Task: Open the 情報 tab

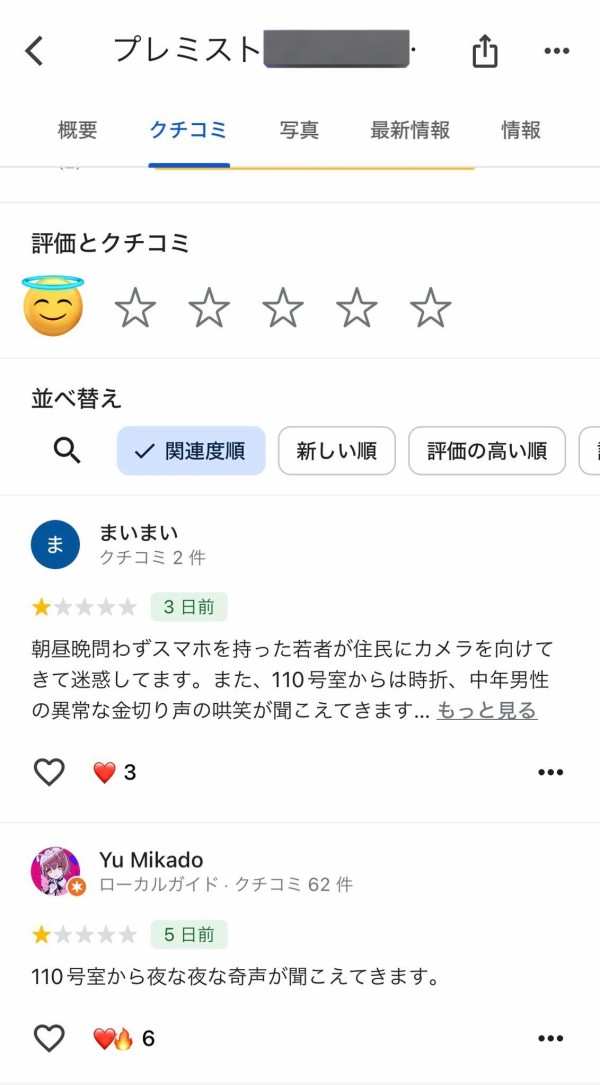Action: [521, 130]
